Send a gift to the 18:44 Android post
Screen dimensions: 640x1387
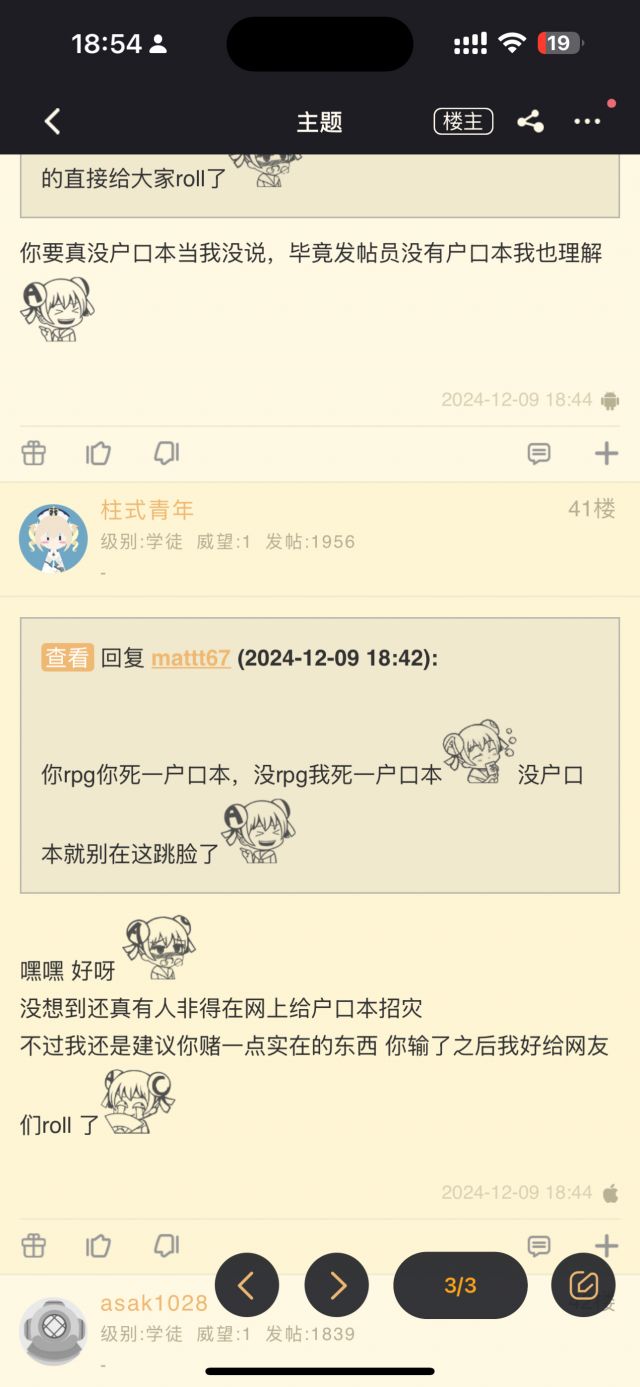[34, 454]
